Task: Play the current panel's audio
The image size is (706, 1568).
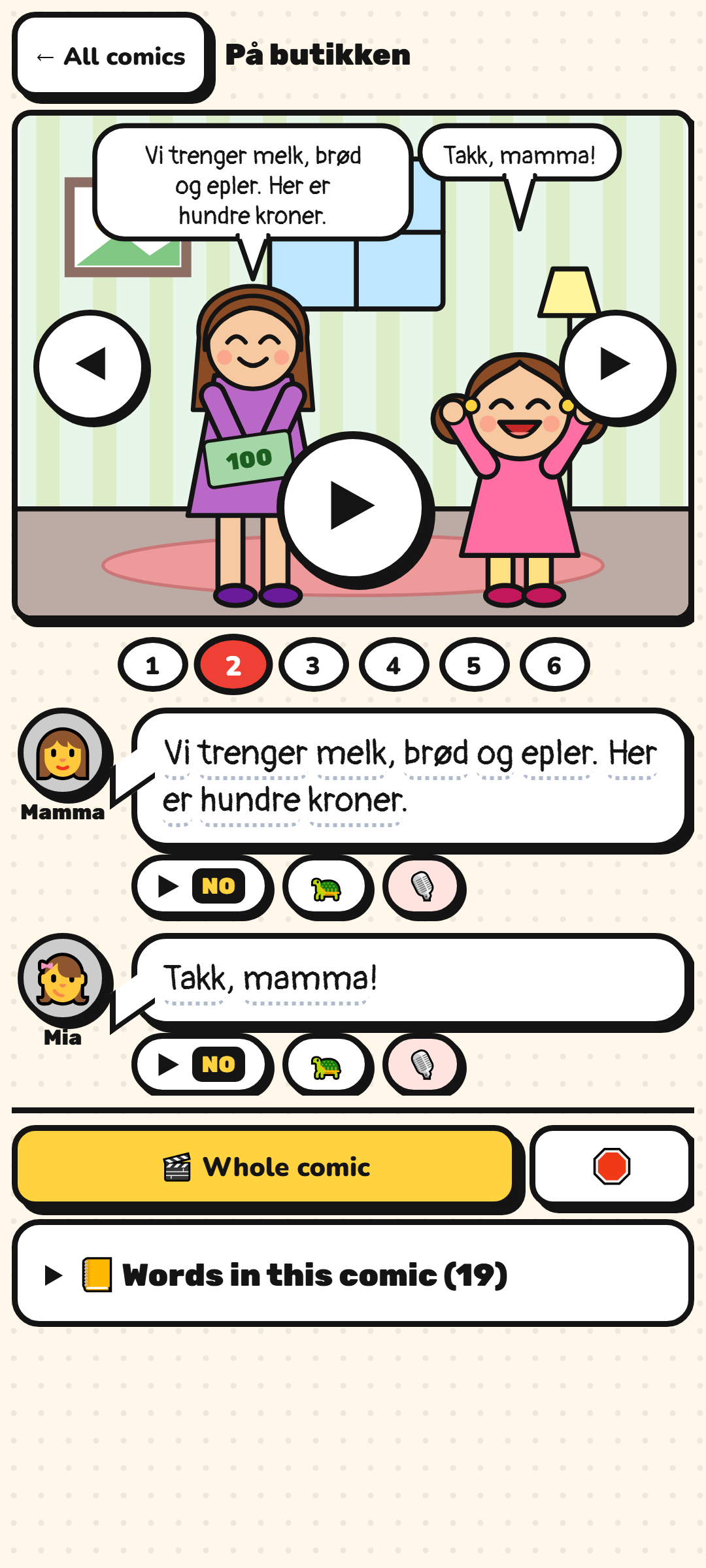Action: coord(354,506)
